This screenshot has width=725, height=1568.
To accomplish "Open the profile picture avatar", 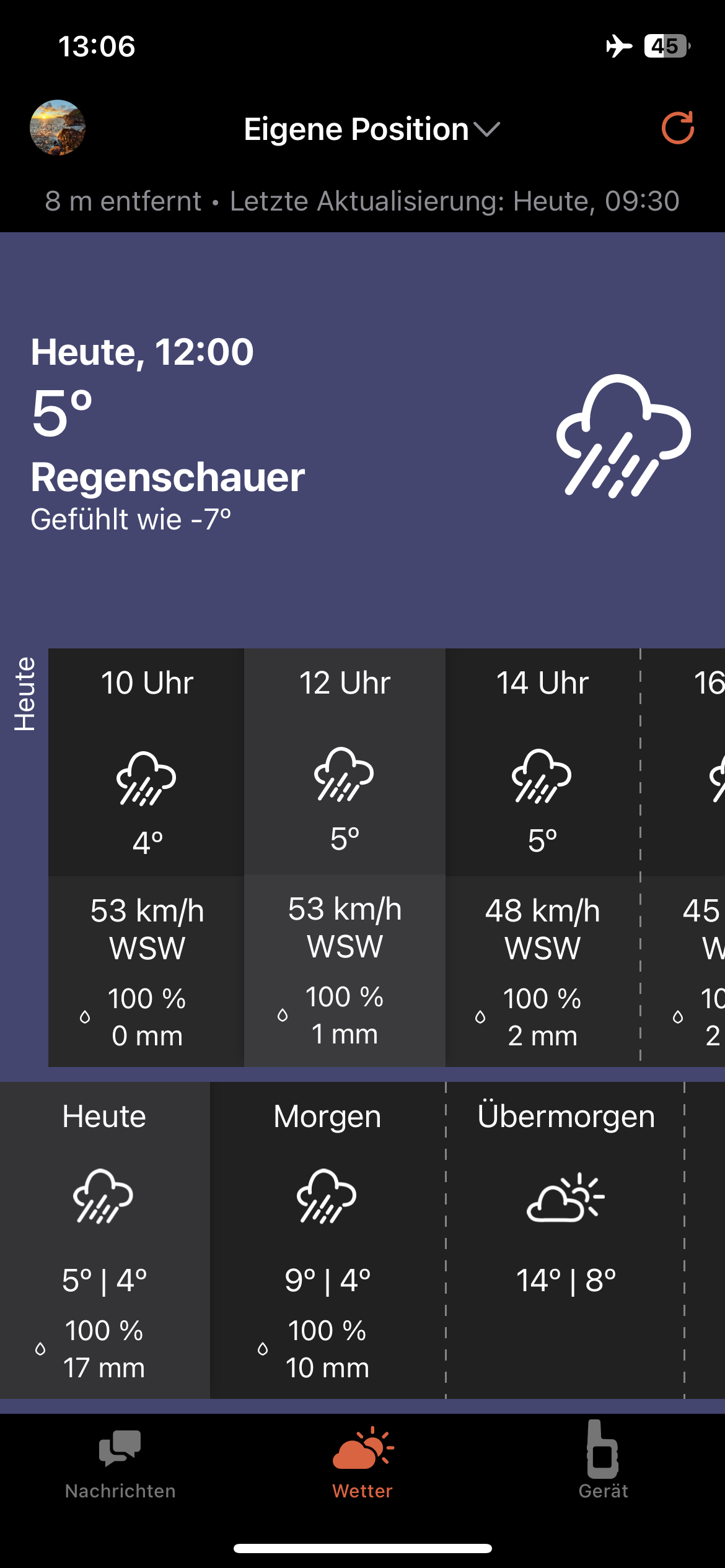I will 58,128.
